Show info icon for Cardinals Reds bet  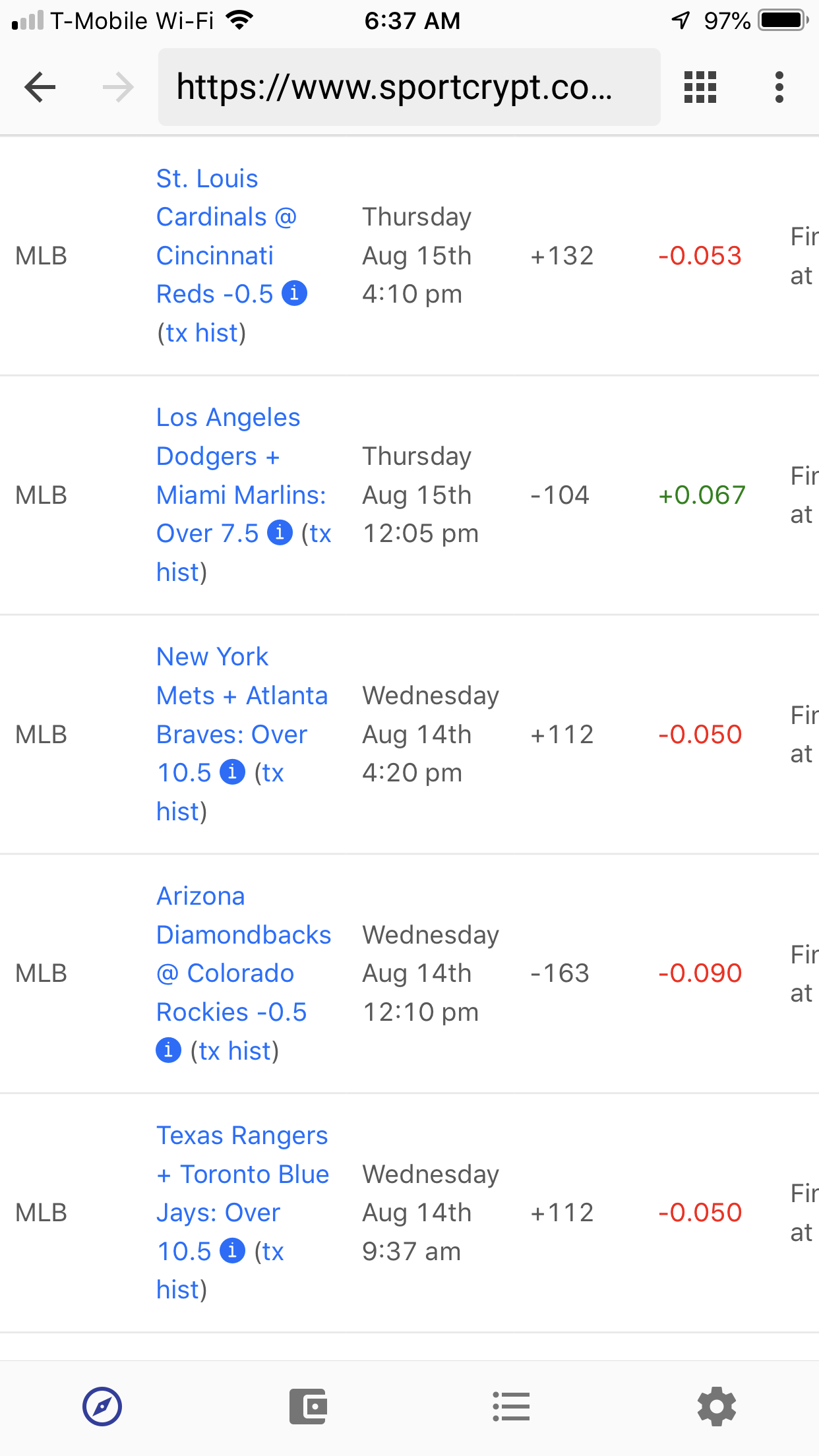294,293
